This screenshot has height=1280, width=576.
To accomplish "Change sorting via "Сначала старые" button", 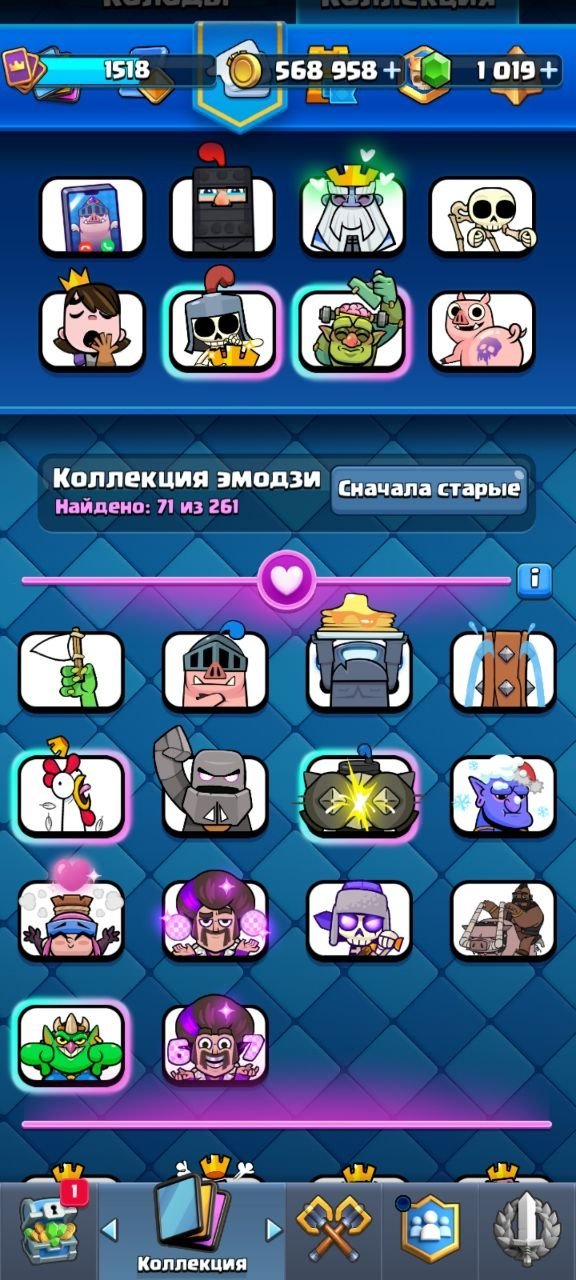I will [x=429, y=489].
